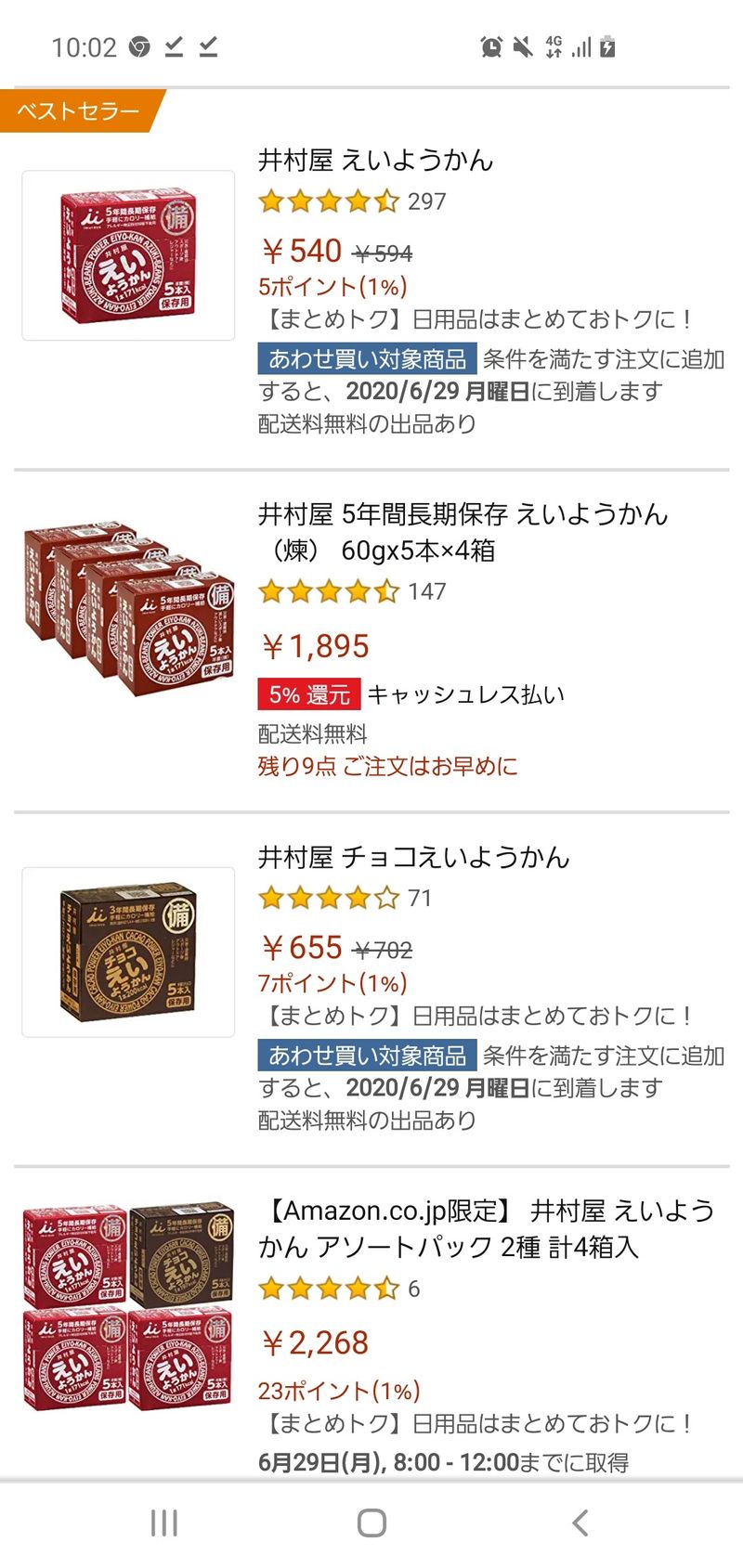View the 297 star ratings for えいようかん
The image size is (743, 1568).
pos(351,201)
